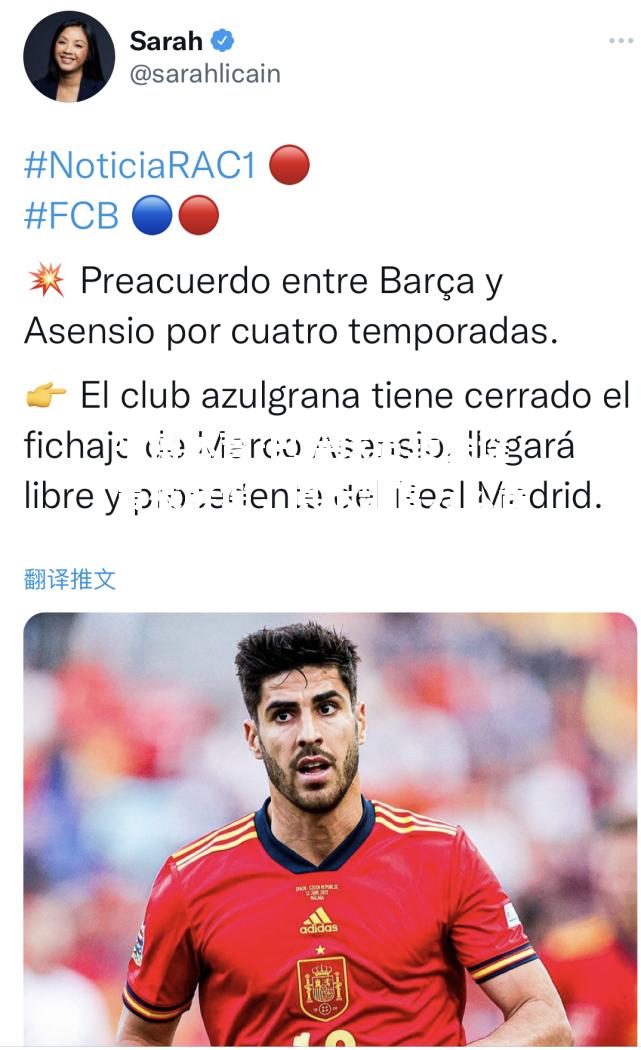Open the @sarahlicain handle
Viewport: 641px width, 1050px height.
205,74
